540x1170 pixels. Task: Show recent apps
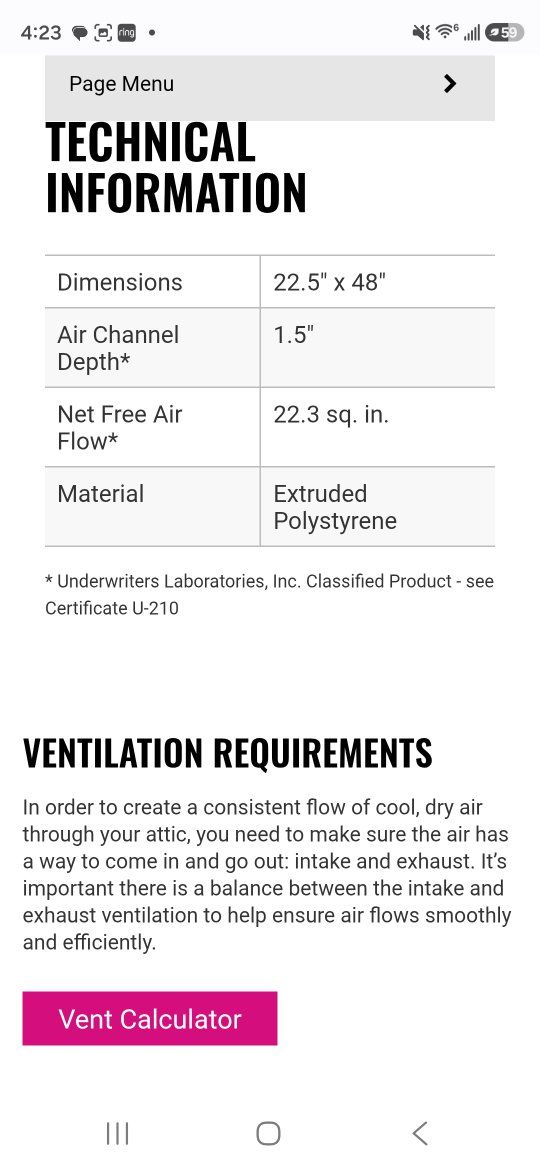[118, 1133]
